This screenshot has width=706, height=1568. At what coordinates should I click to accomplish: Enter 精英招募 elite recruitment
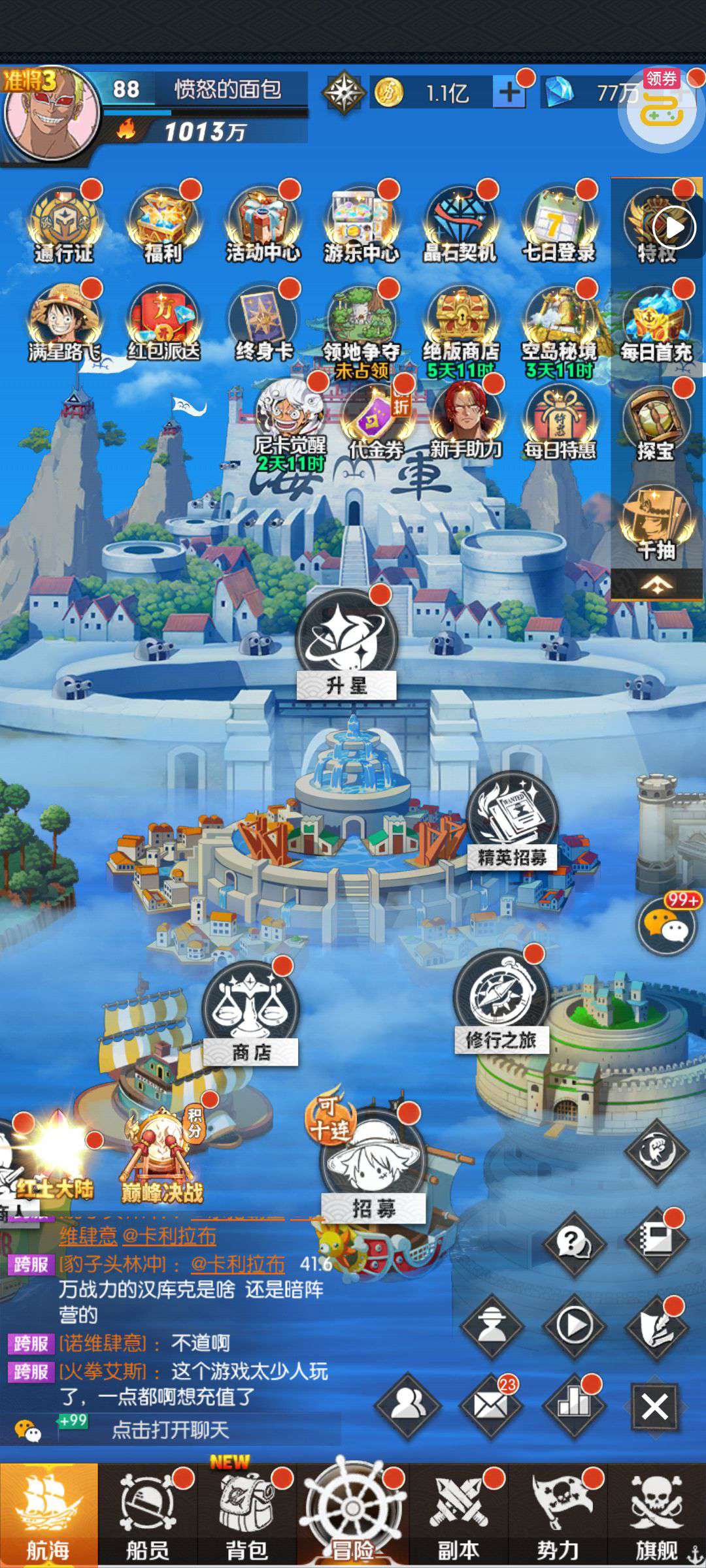click(512, 822)
